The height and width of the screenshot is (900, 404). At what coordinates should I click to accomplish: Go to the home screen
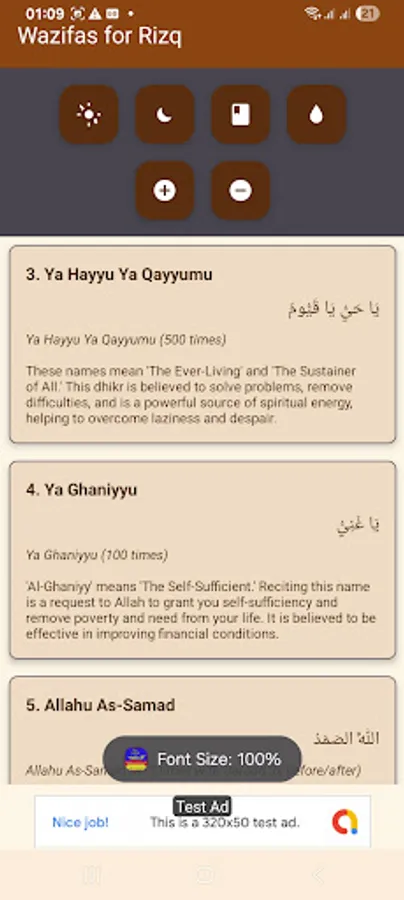[204, 875]
